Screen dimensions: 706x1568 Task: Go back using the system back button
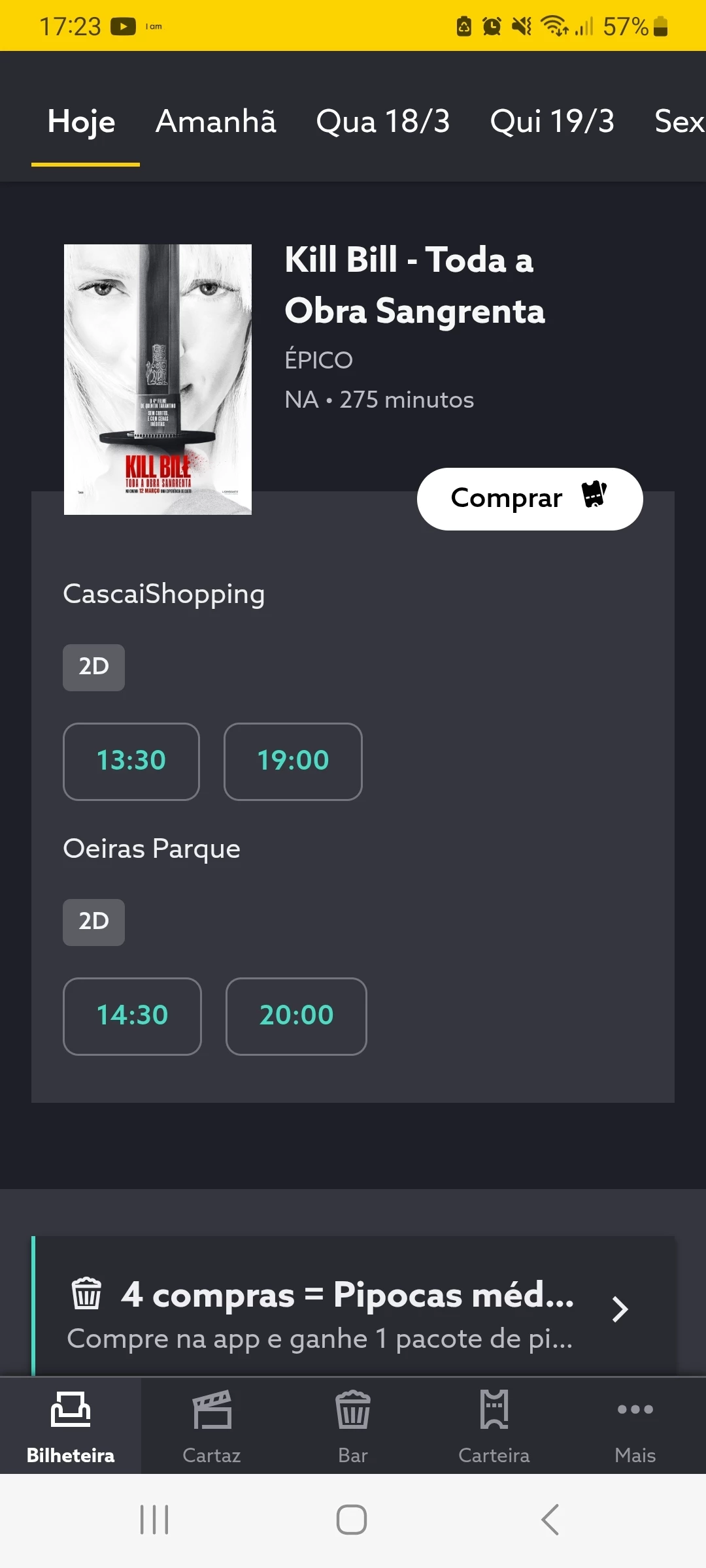click(550, 1520)
